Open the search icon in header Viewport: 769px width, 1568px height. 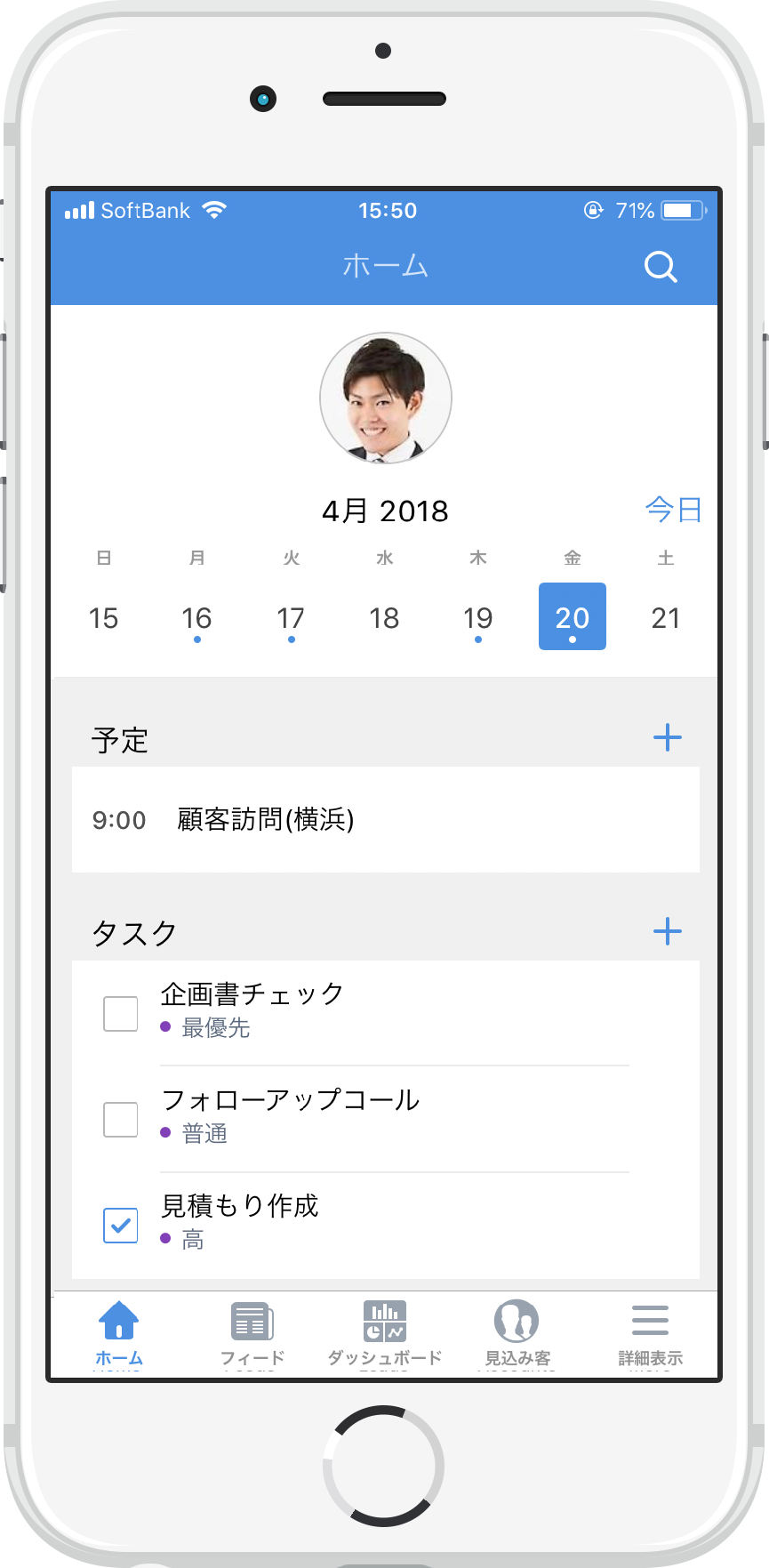660,266
